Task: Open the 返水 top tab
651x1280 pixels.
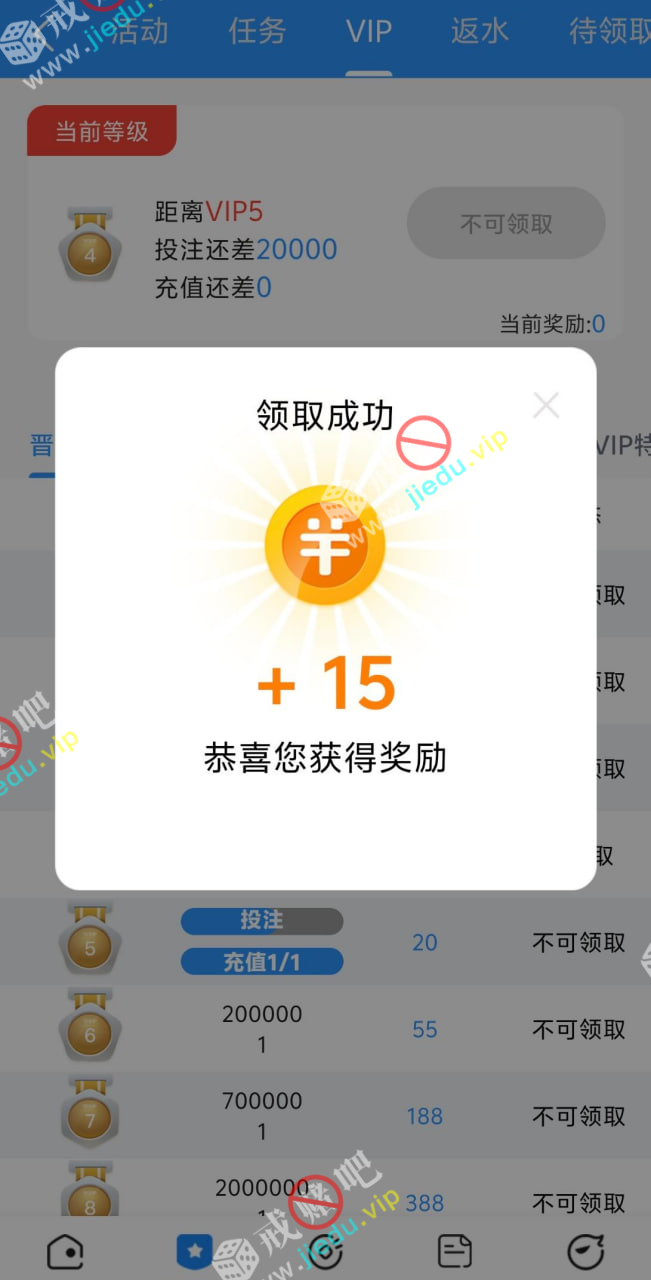Action: [x=480, y=31]
